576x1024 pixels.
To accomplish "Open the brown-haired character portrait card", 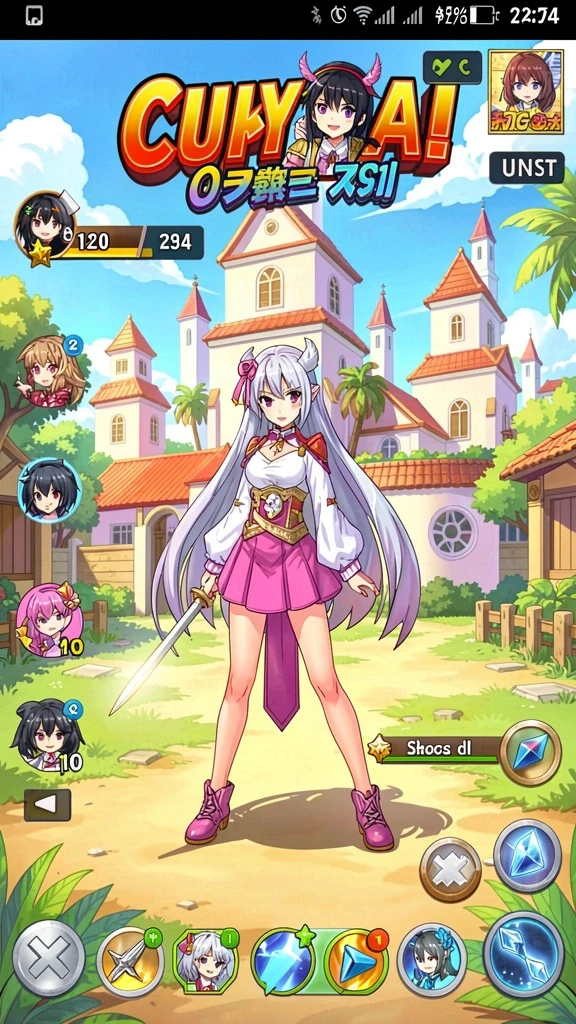I will pyautogui.click(x=526, y=91).
